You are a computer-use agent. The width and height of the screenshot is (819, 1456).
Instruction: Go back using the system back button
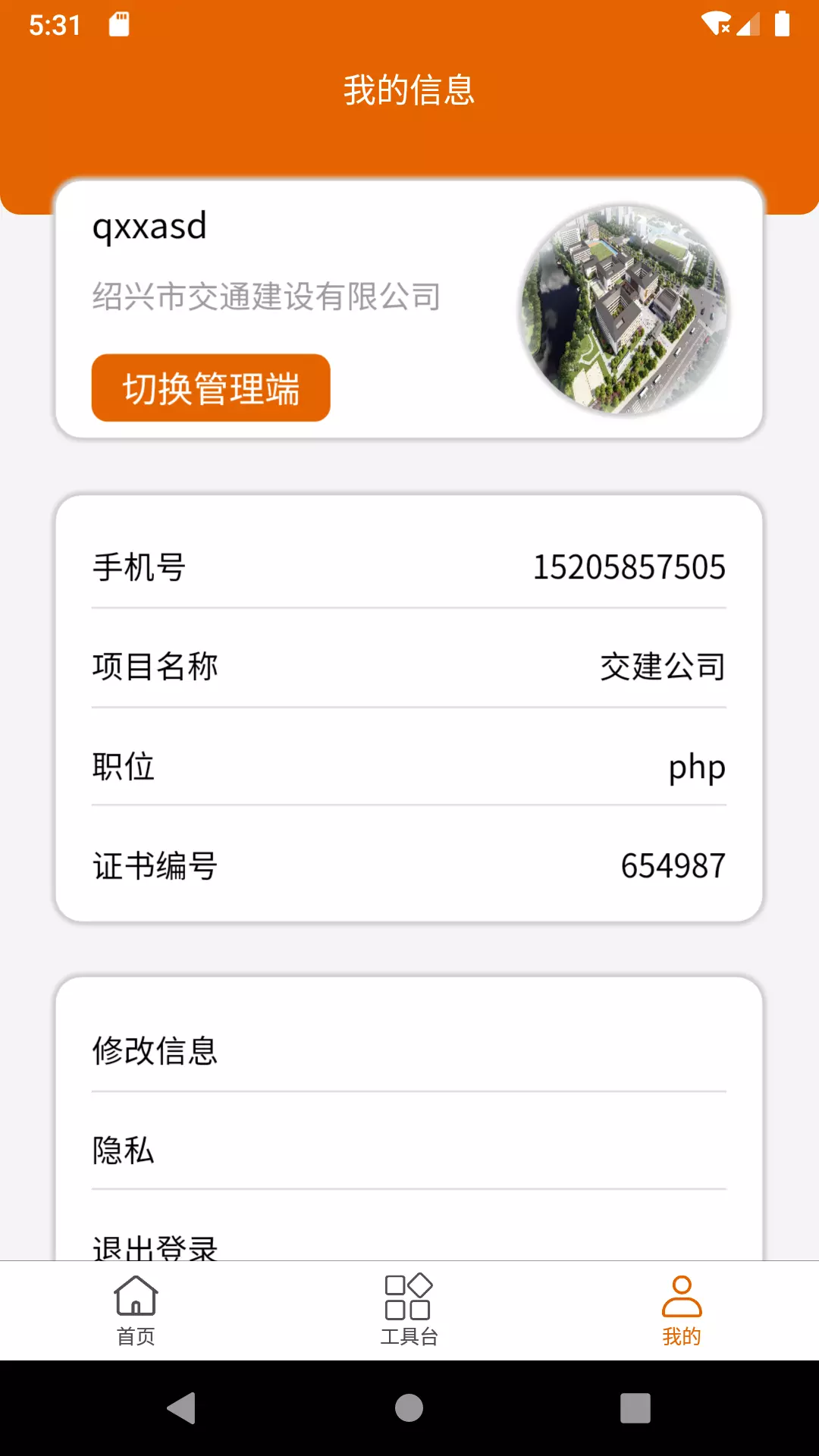click(x=182, y=1408)
